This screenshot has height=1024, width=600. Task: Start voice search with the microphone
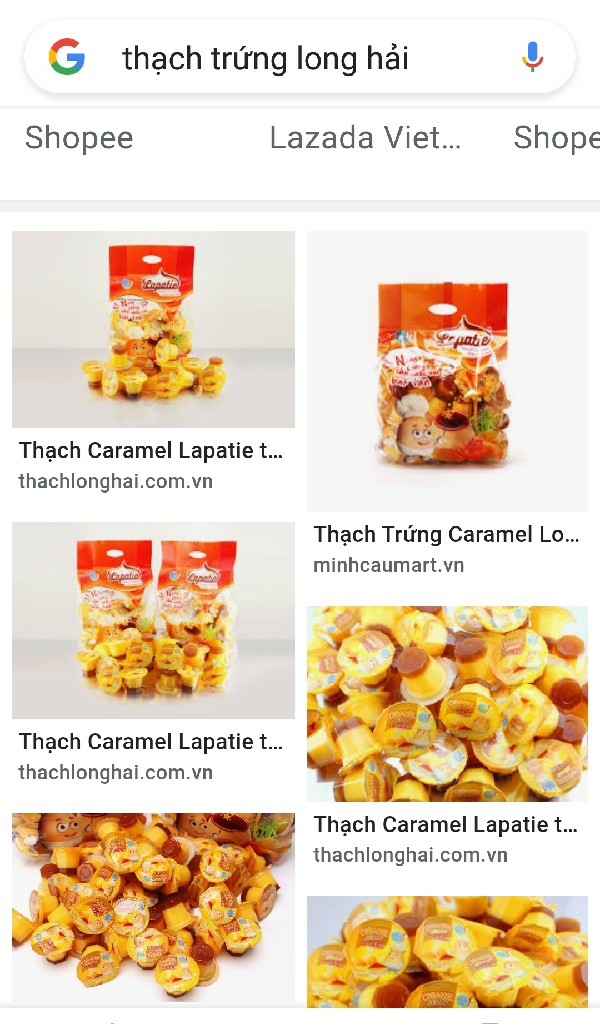[x=532, y=57]
